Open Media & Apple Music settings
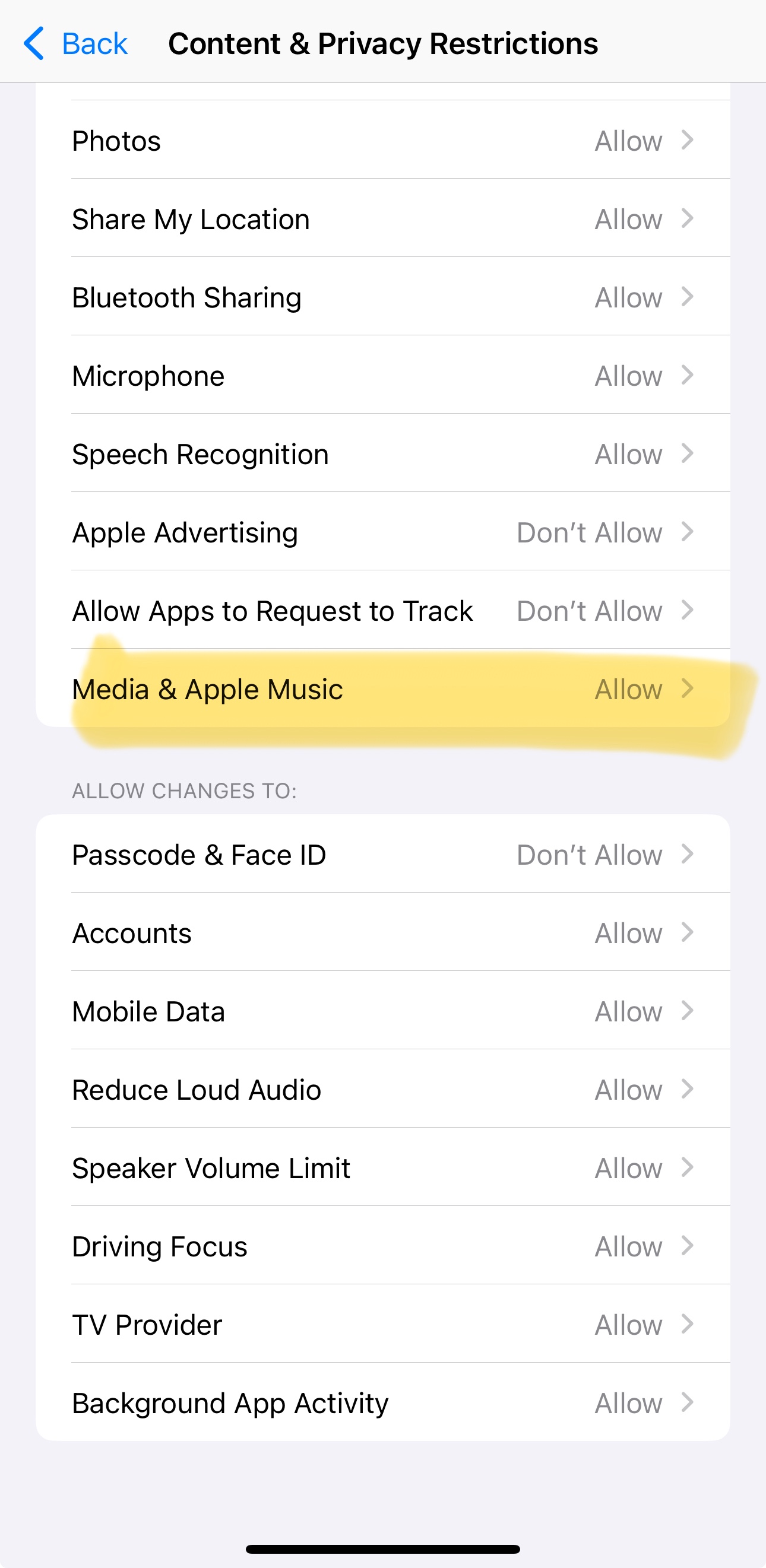 pos(382,689)
